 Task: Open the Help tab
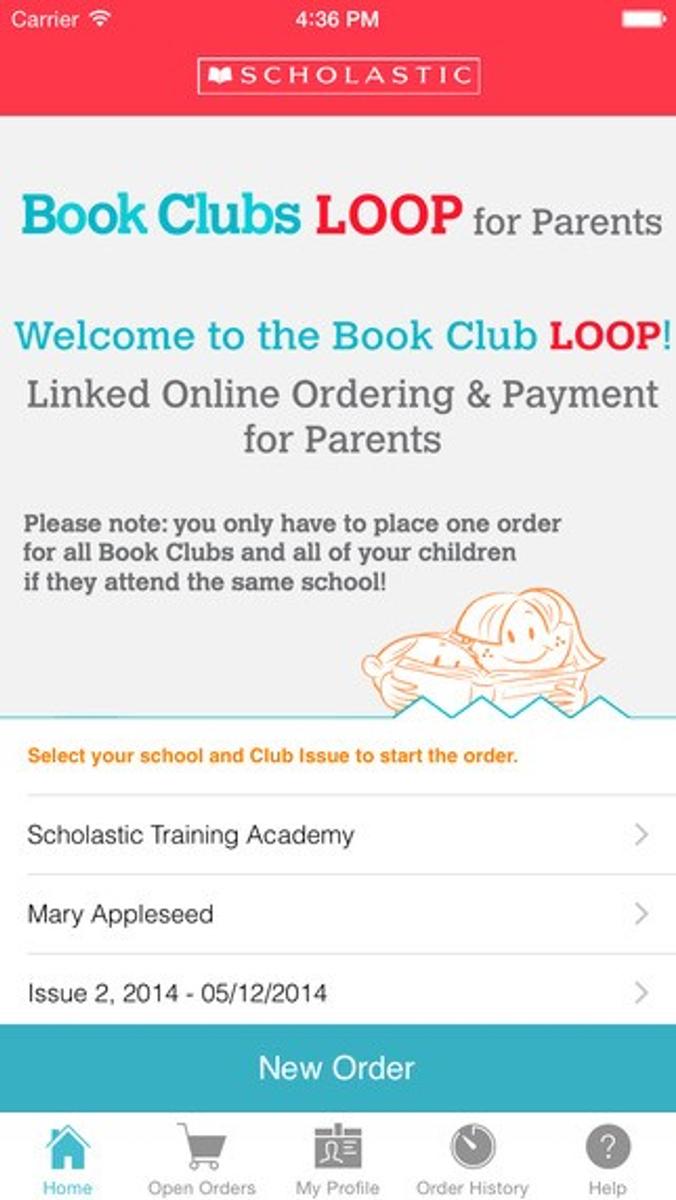pos(607,1160)
